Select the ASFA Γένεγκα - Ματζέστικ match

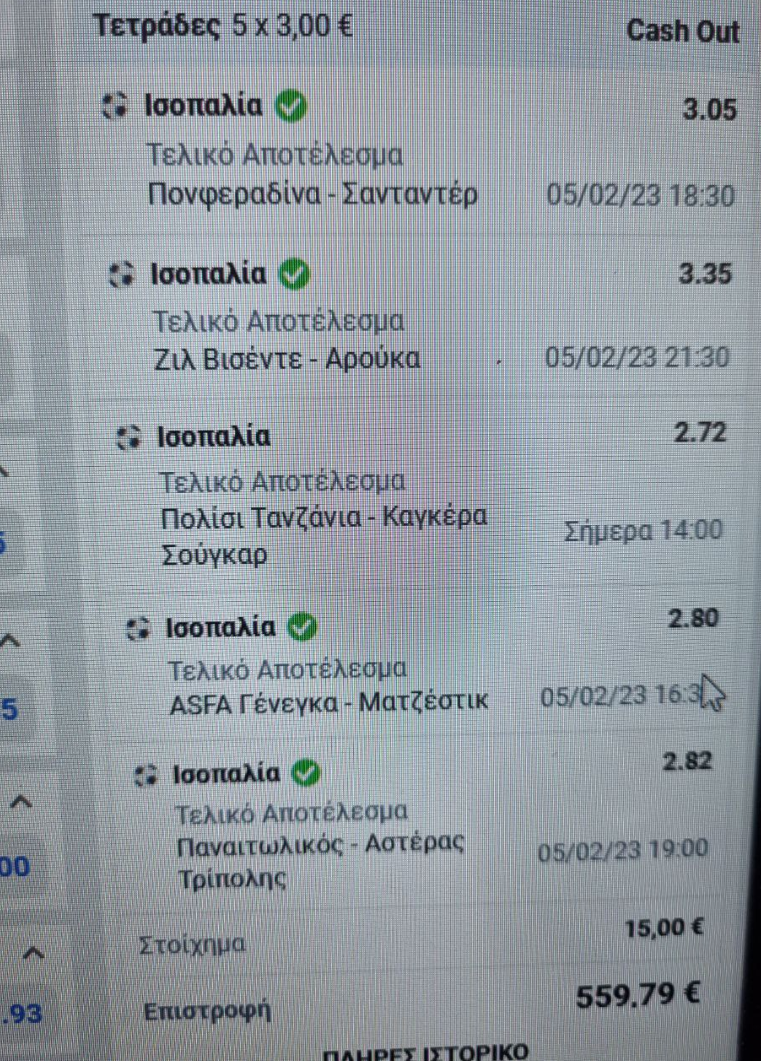pyautogui.click(x=328, y=699)
